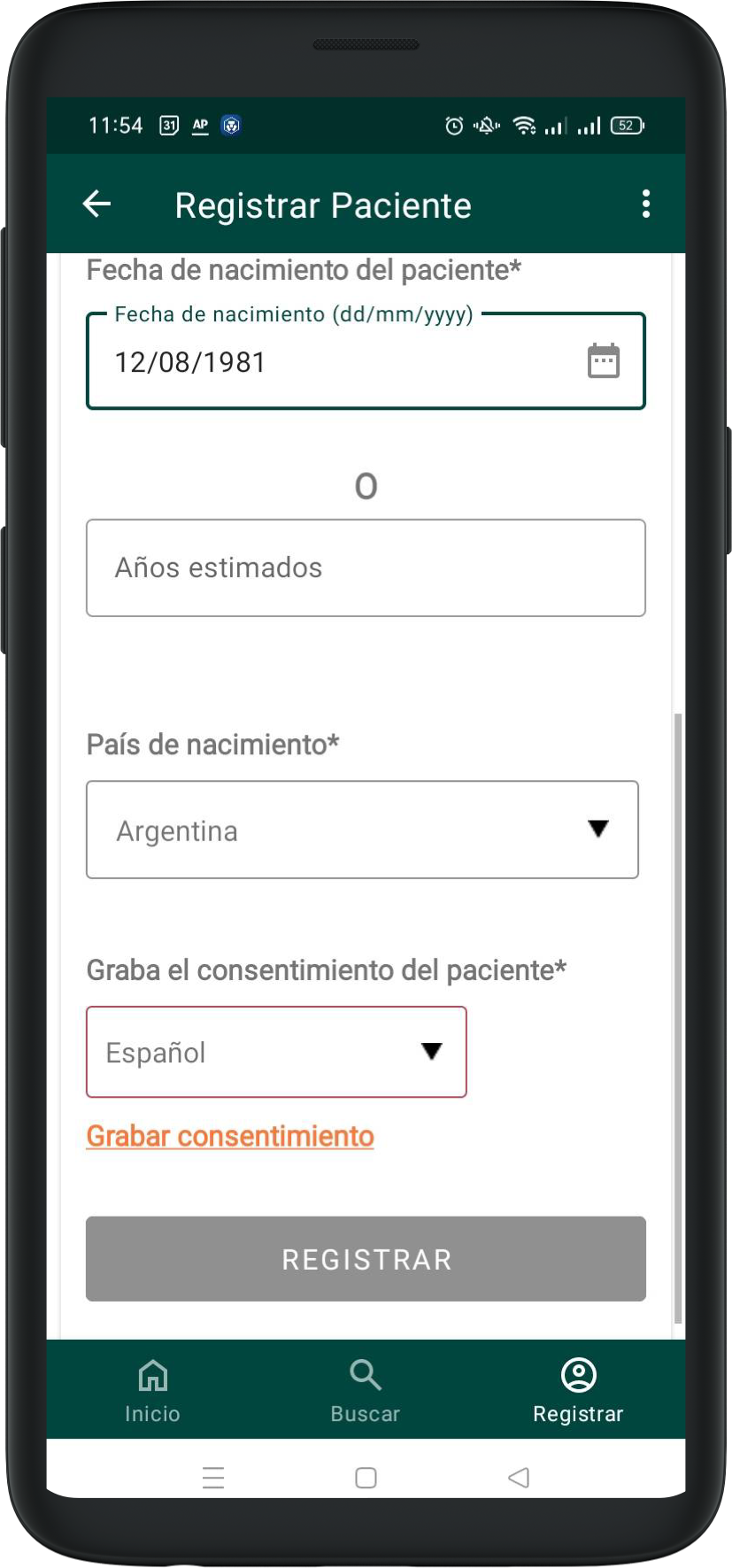Image resolution: width=732 pixels, height=1568 pixels.
Task: Open the calendar date picker icon
Action: click(603, 361)
